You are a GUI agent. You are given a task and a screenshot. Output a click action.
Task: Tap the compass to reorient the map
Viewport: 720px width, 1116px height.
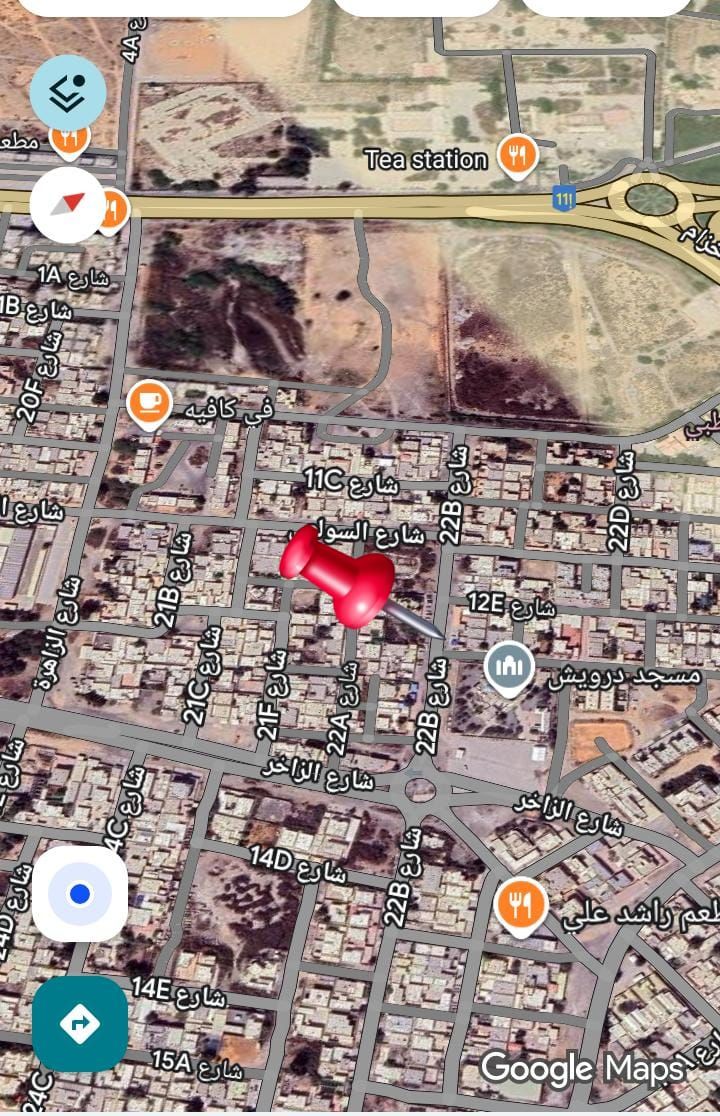pyautogui.click(x=68, y=204)
